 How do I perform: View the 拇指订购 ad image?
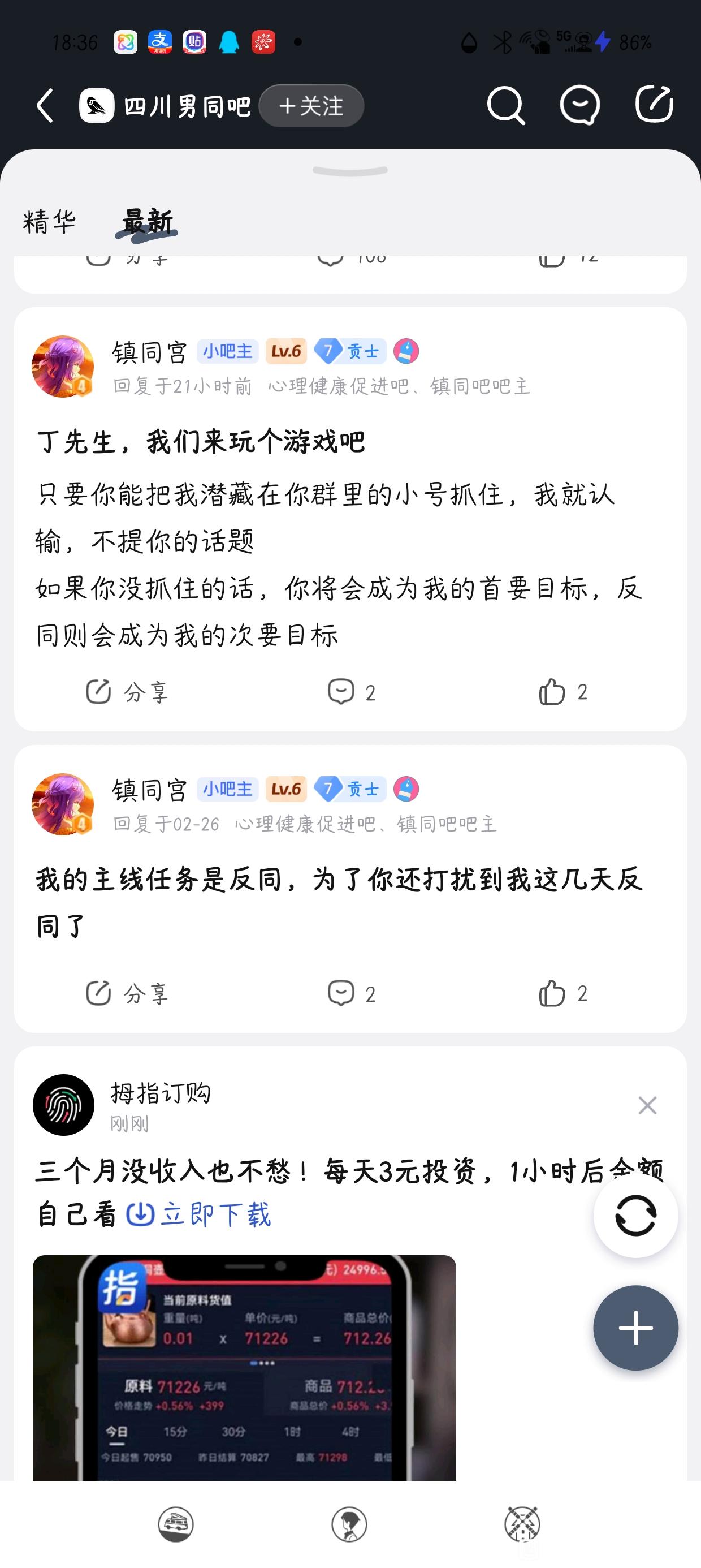click(x=244, y=1367)
